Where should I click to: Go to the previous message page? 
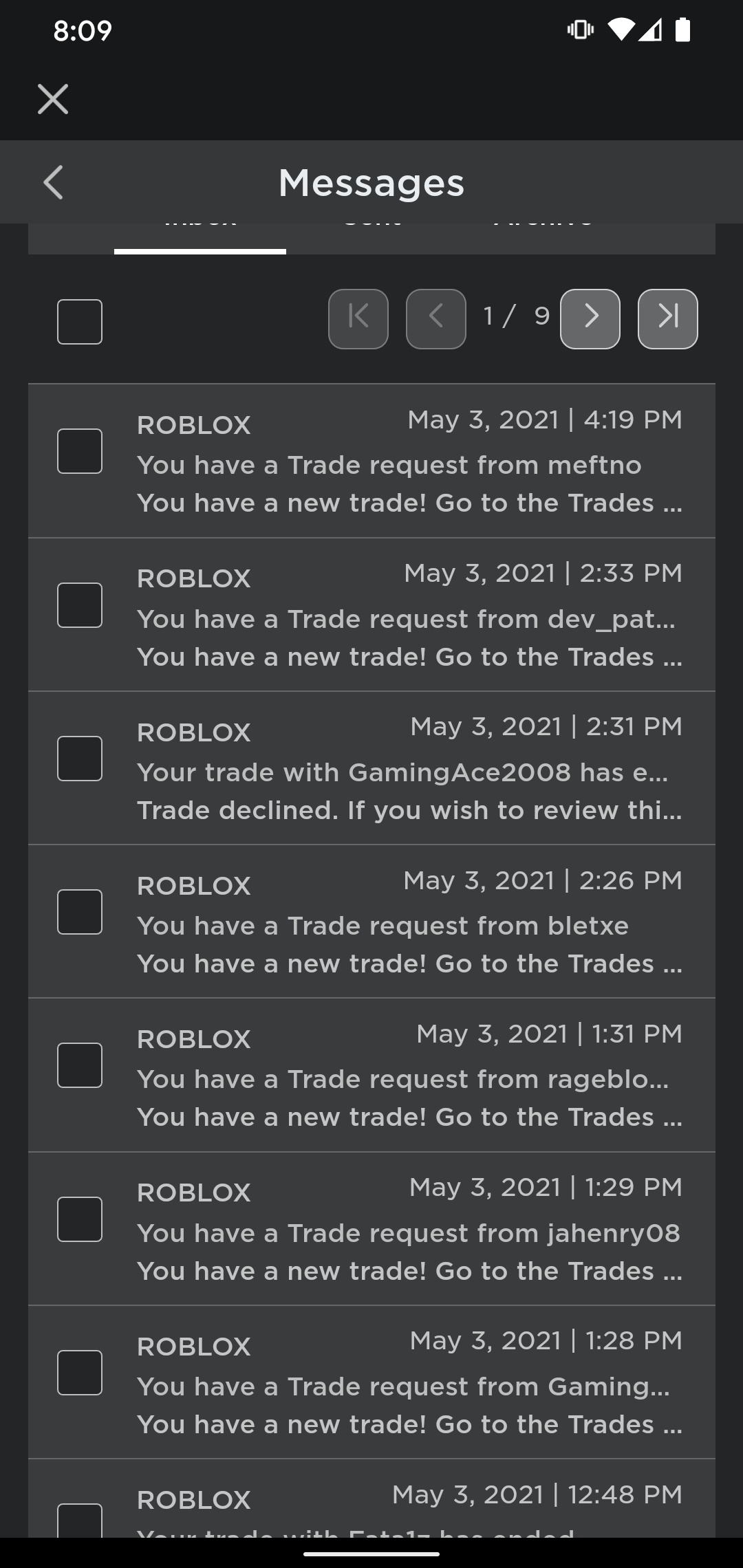coord(435,318)
